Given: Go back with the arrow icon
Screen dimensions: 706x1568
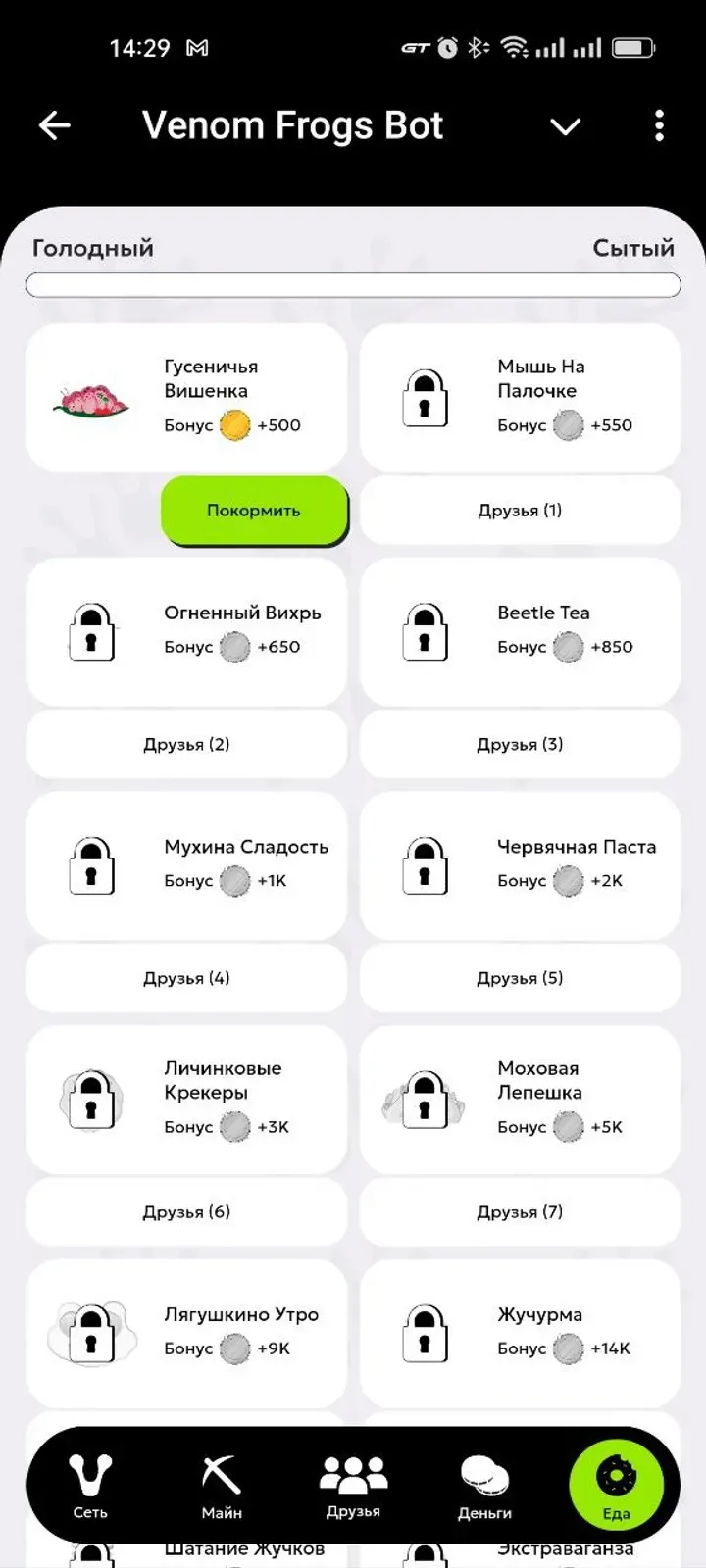Looking at the screenshot, I should pos(55,125).
